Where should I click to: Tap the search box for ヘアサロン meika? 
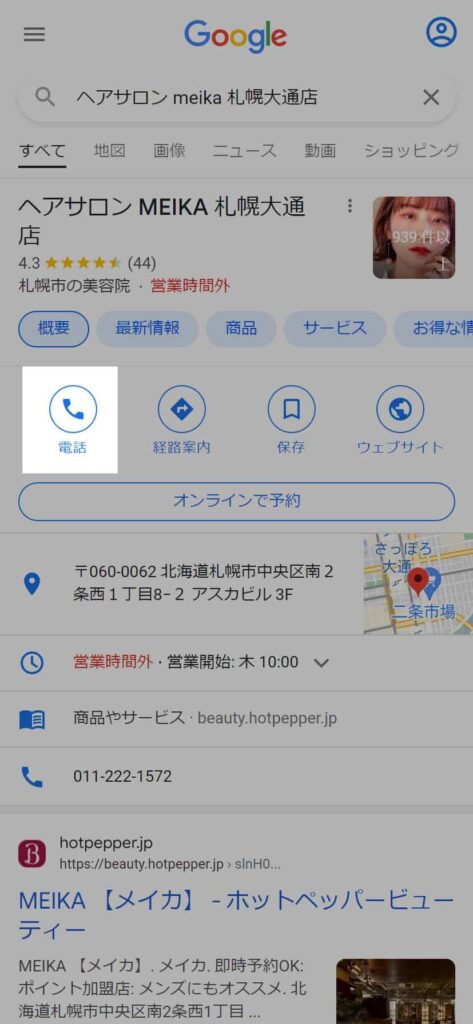(x=236, y=98)
